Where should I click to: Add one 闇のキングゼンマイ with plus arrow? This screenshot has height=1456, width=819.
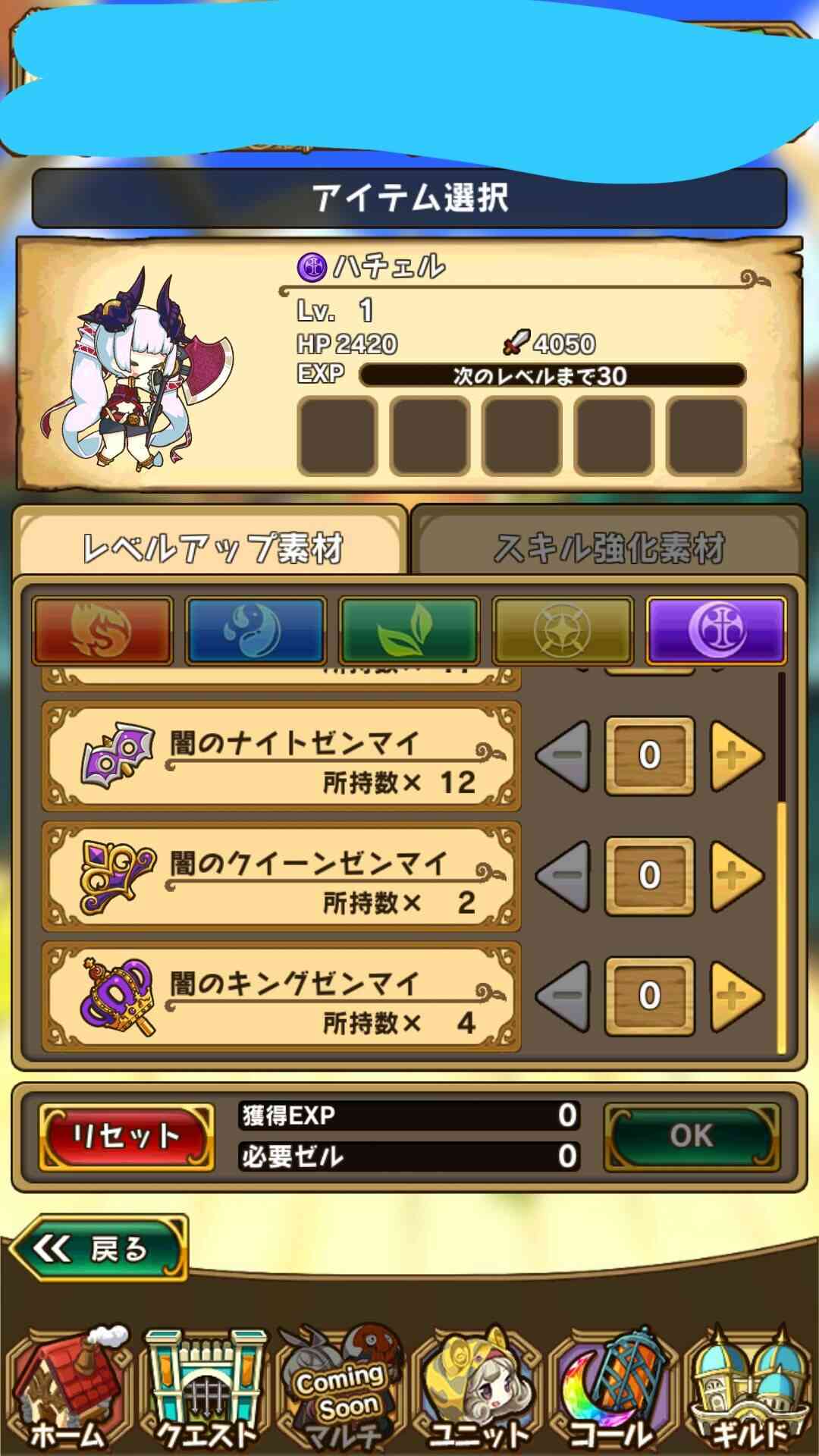click(736, 996)
